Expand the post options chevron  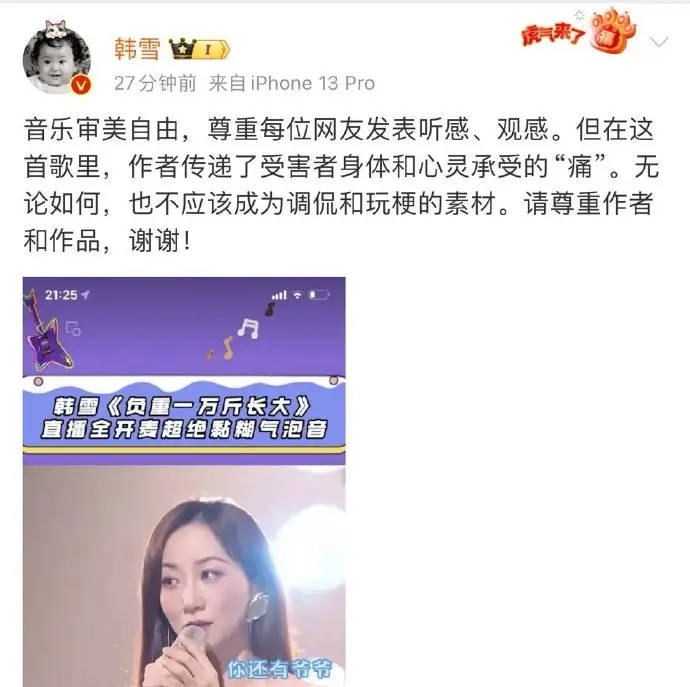click(x=659, y=43)
